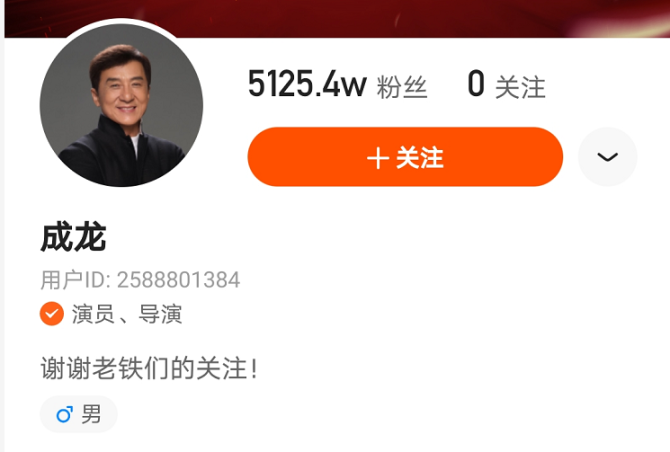The image size is (670, 452).
Task: View the 5125.4w 粉丝 followers list
Action: 337,86
